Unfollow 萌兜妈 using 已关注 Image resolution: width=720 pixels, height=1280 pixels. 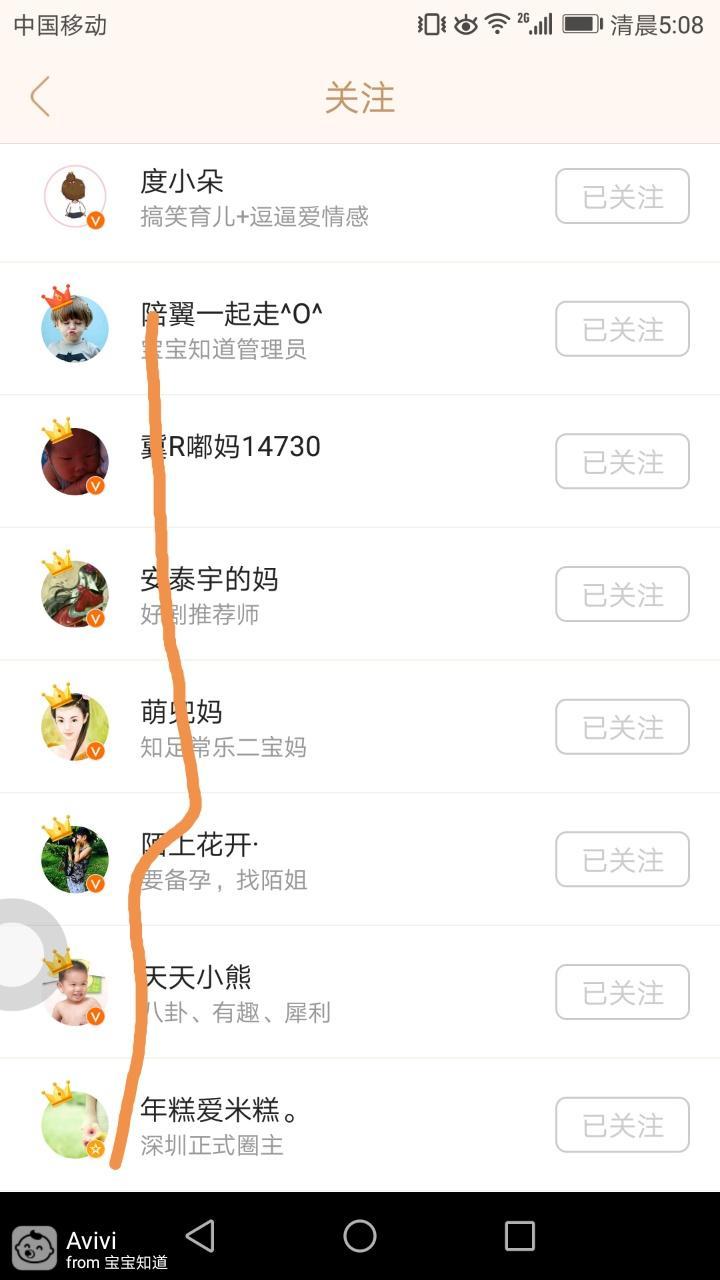click(x=622, y=727)
